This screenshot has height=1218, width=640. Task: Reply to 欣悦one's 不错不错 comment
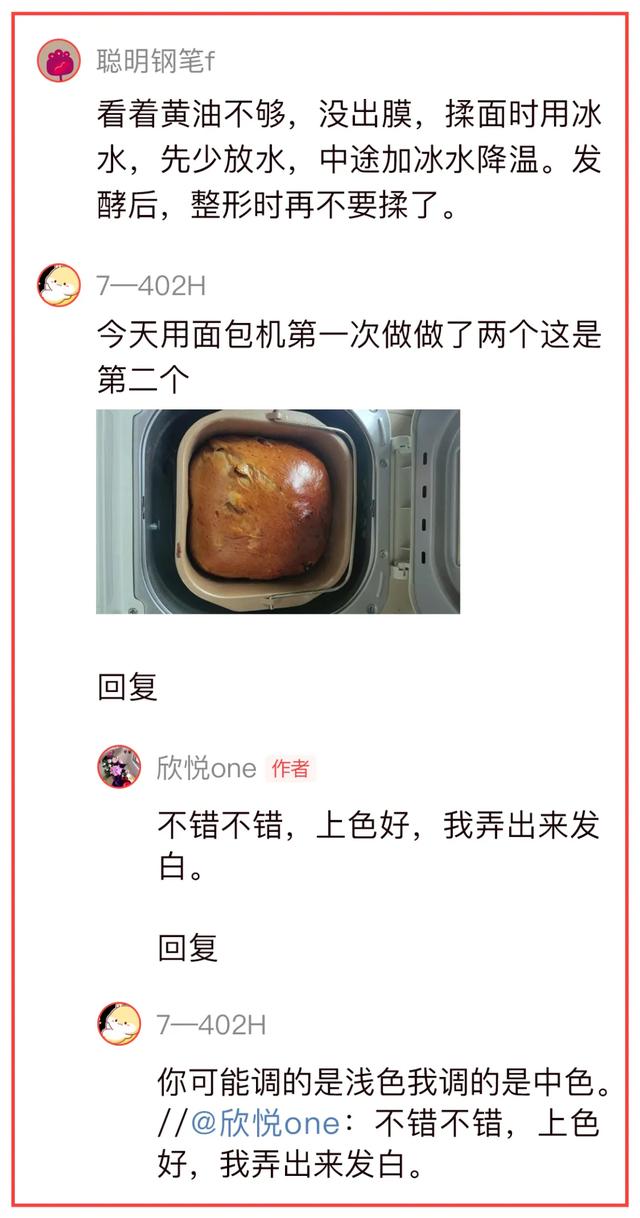(188, 948)
